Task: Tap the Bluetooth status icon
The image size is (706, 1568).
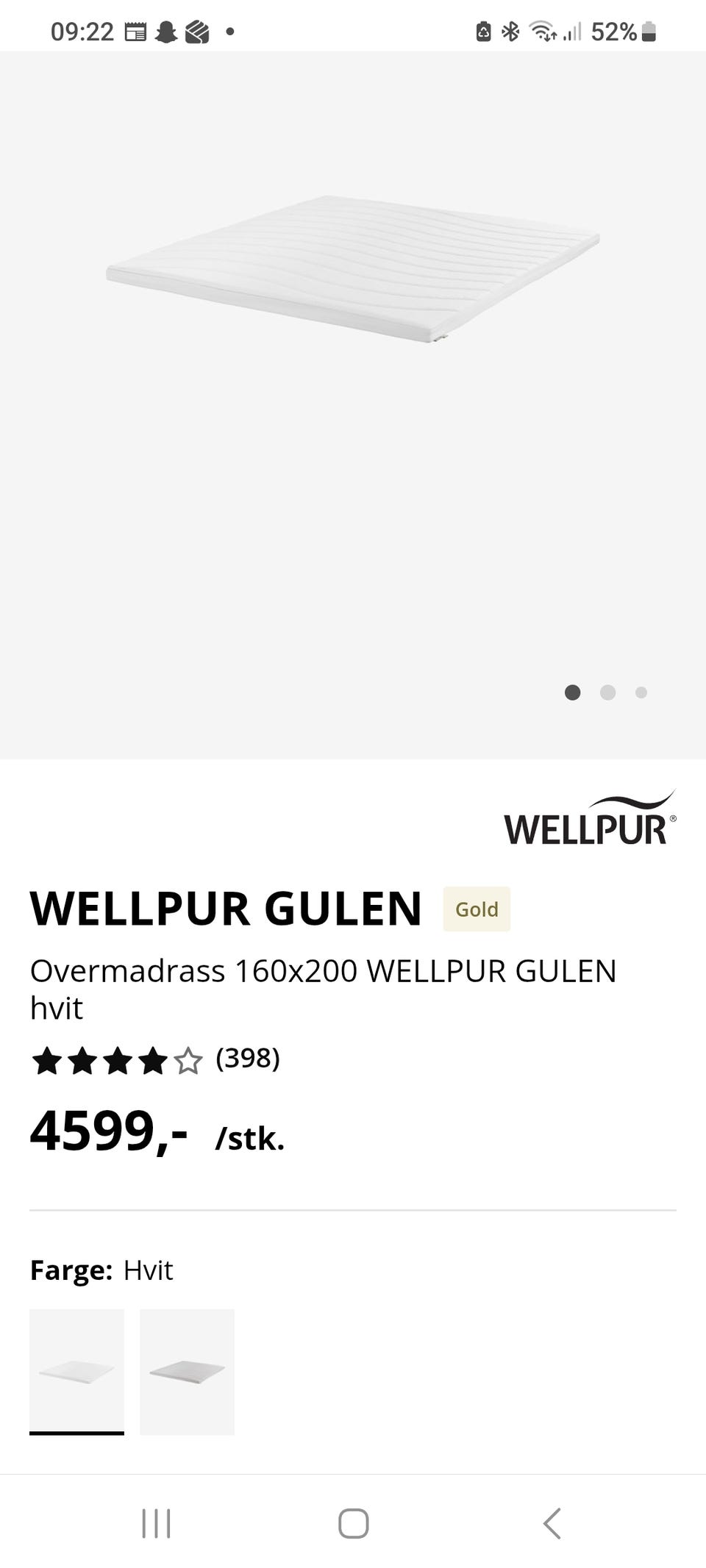Action: pyautogui.click(x=509, y=31)
